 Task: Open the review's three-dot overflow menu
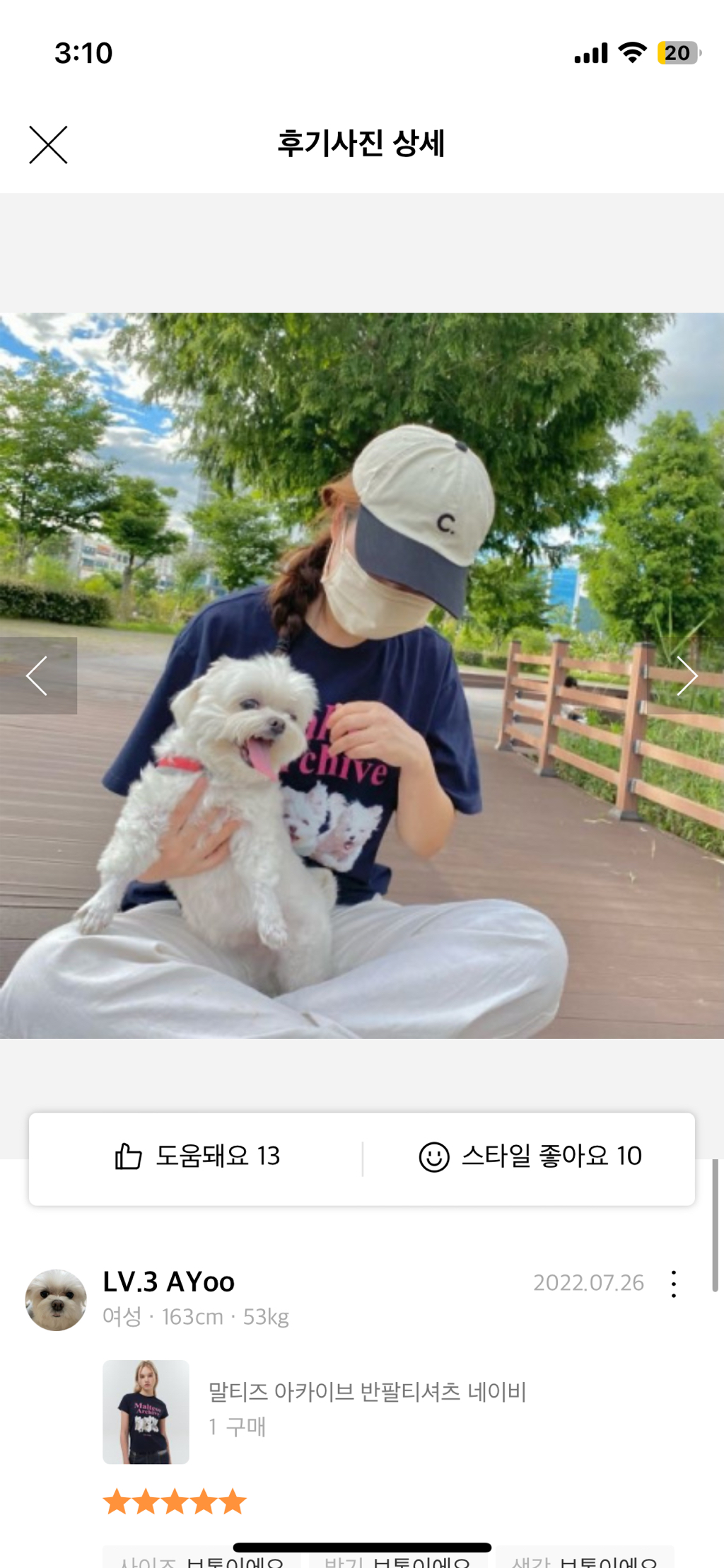point(674,1284)
